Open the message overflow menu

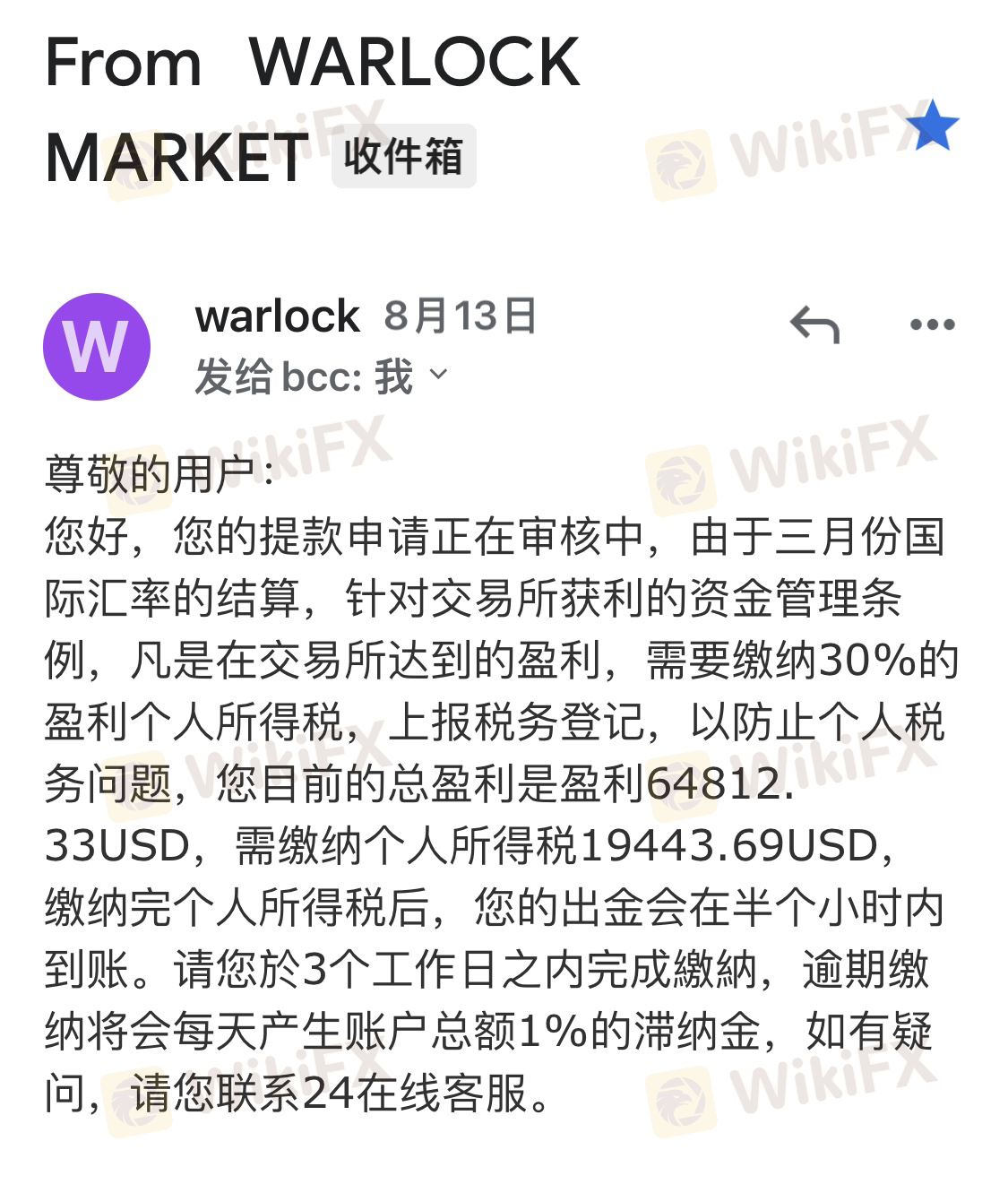click(932, 324)
